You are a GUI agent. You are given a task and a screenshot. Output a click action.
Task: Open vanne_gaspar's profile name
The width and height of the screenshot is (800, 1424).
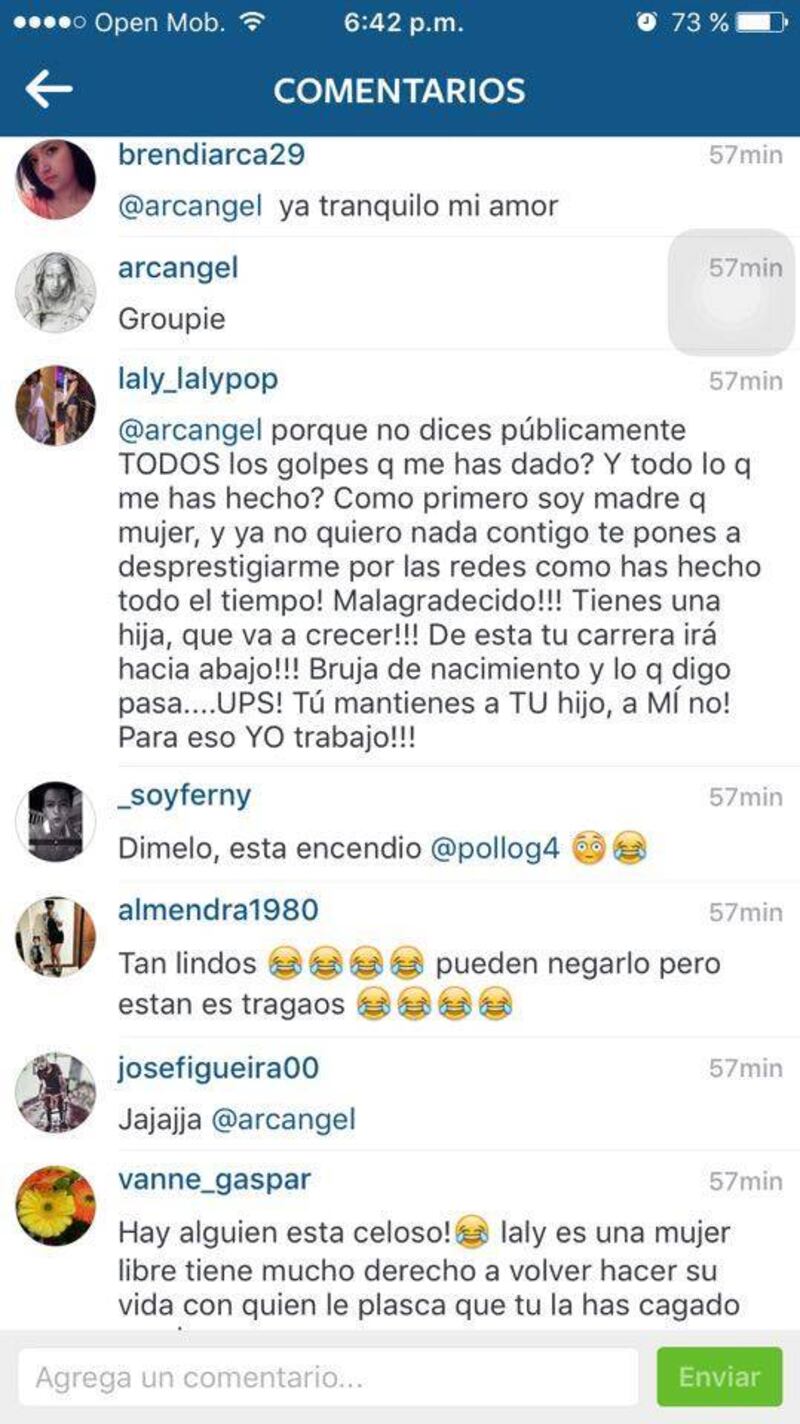coord(214,1180)
